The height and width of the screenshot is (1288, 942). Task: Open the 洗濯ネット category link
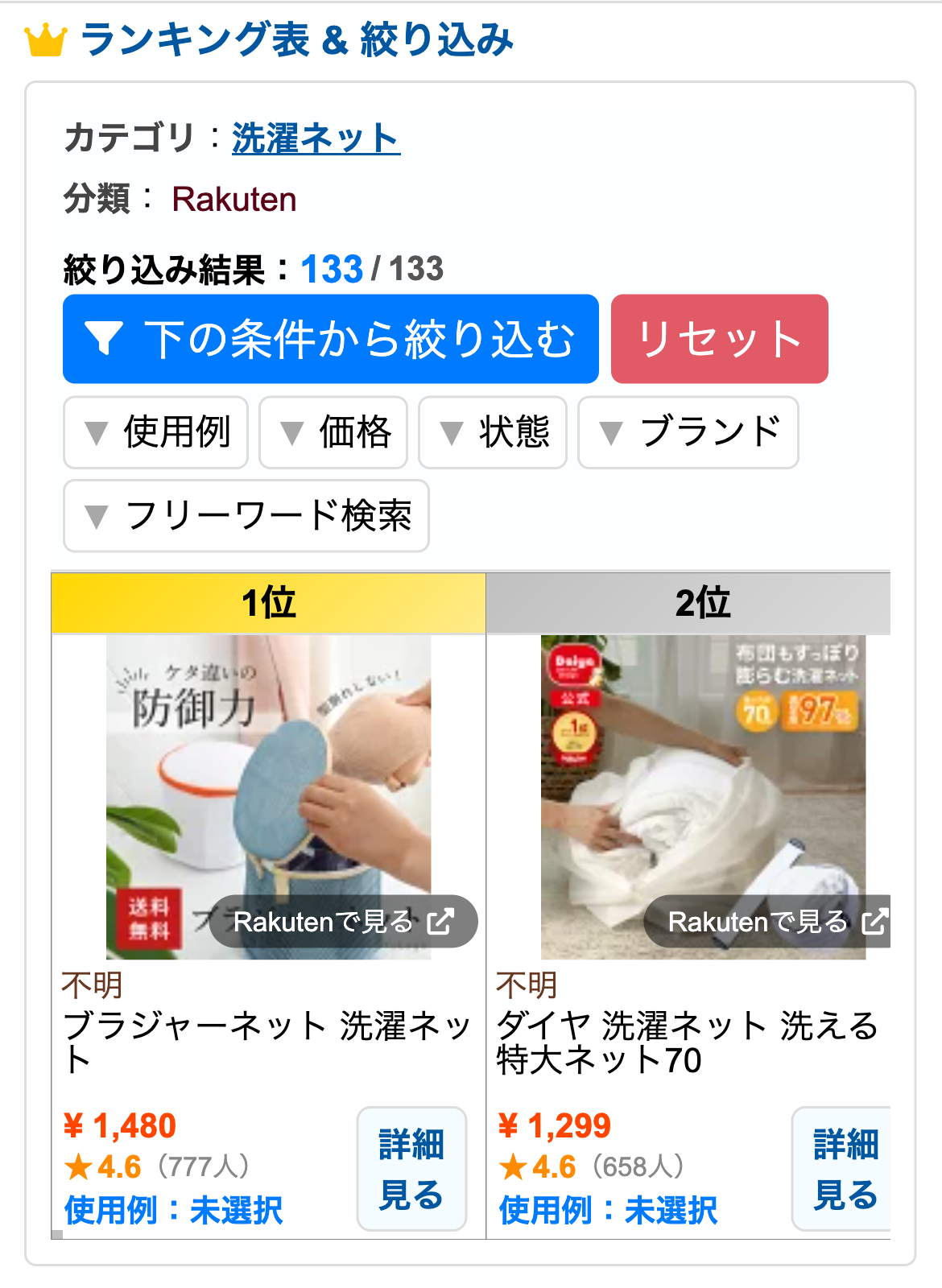click(316, 138)
